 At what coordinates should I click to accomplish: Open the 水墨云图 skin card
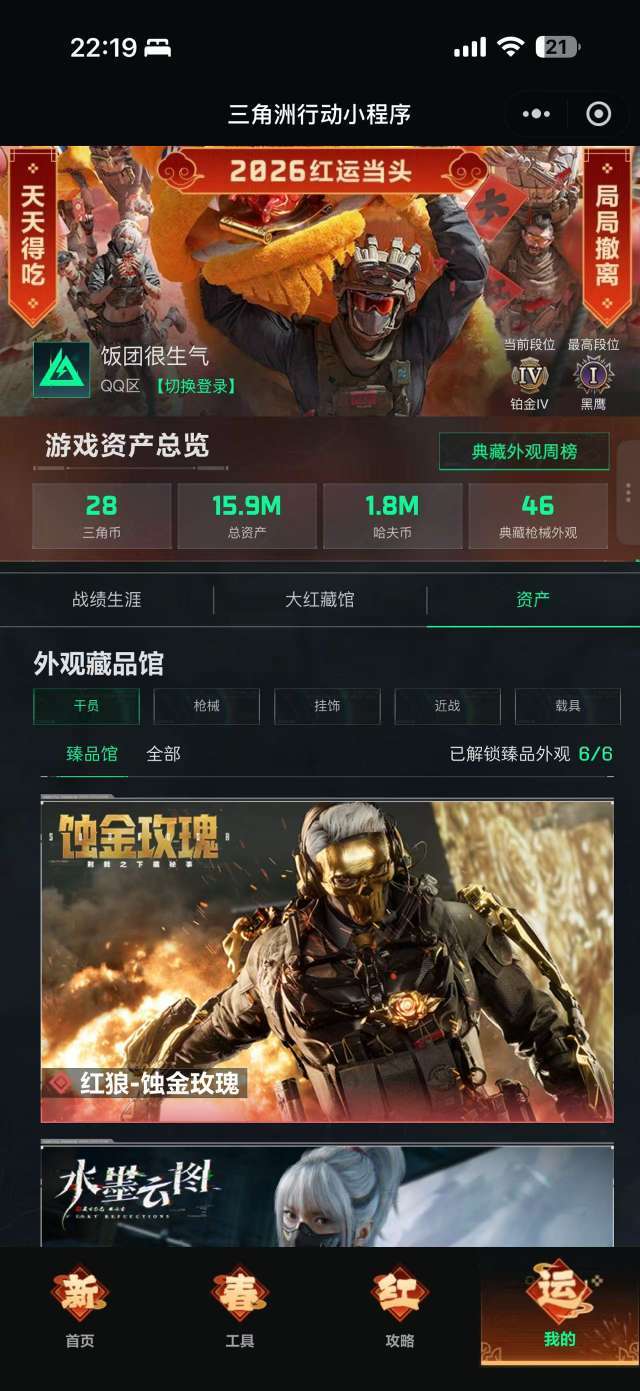[327, 1195]
